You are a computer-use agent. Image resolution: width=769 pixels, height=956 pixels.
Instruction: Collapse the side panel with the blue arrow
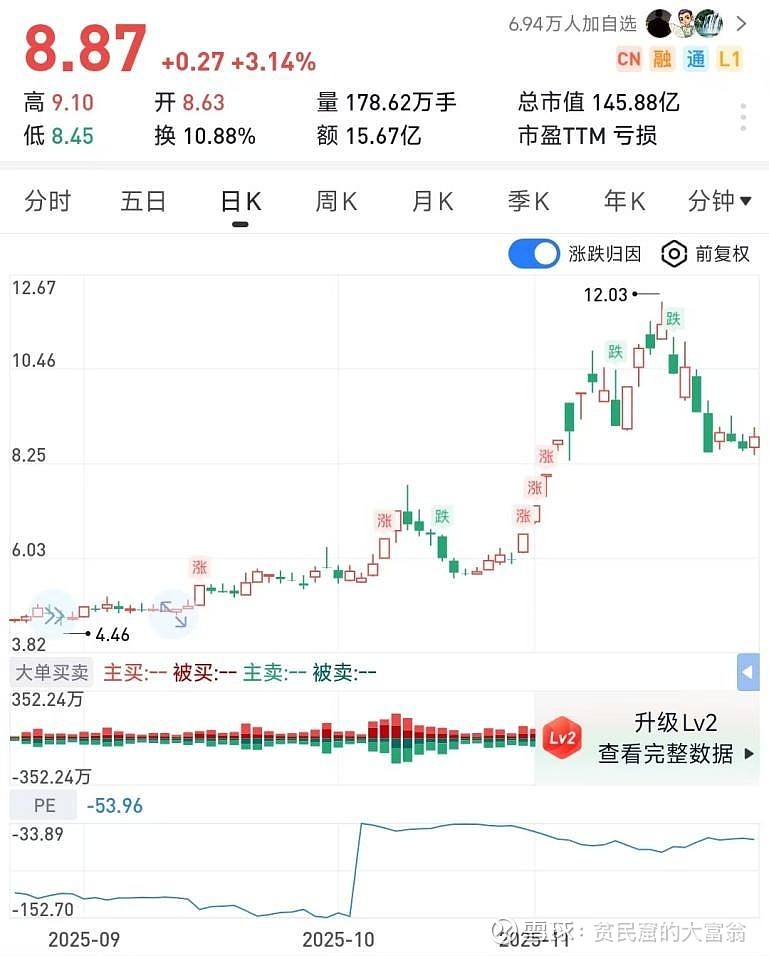[x=748, y=672]
